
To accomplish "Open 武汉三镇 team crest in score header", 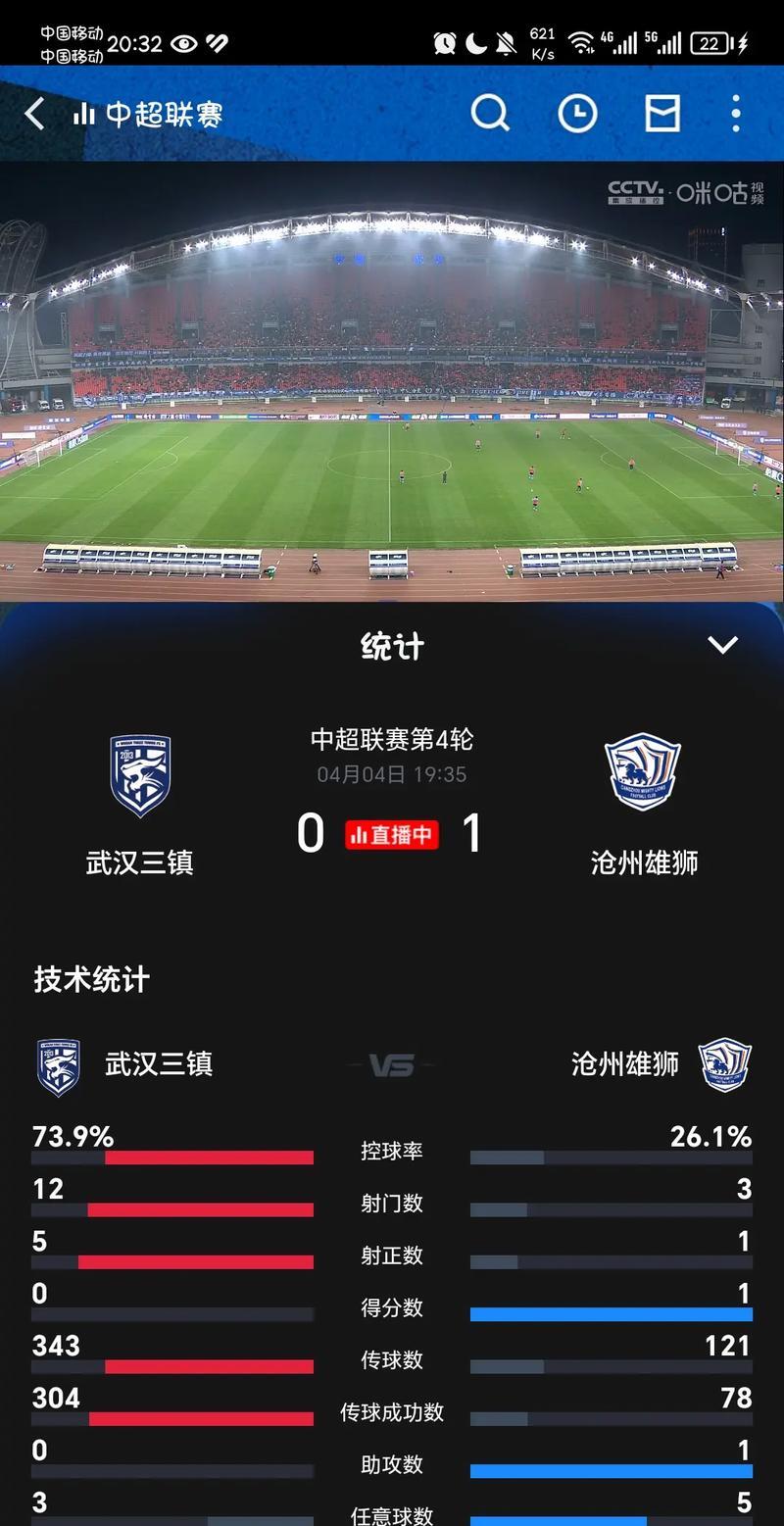I will click(140, 775).
